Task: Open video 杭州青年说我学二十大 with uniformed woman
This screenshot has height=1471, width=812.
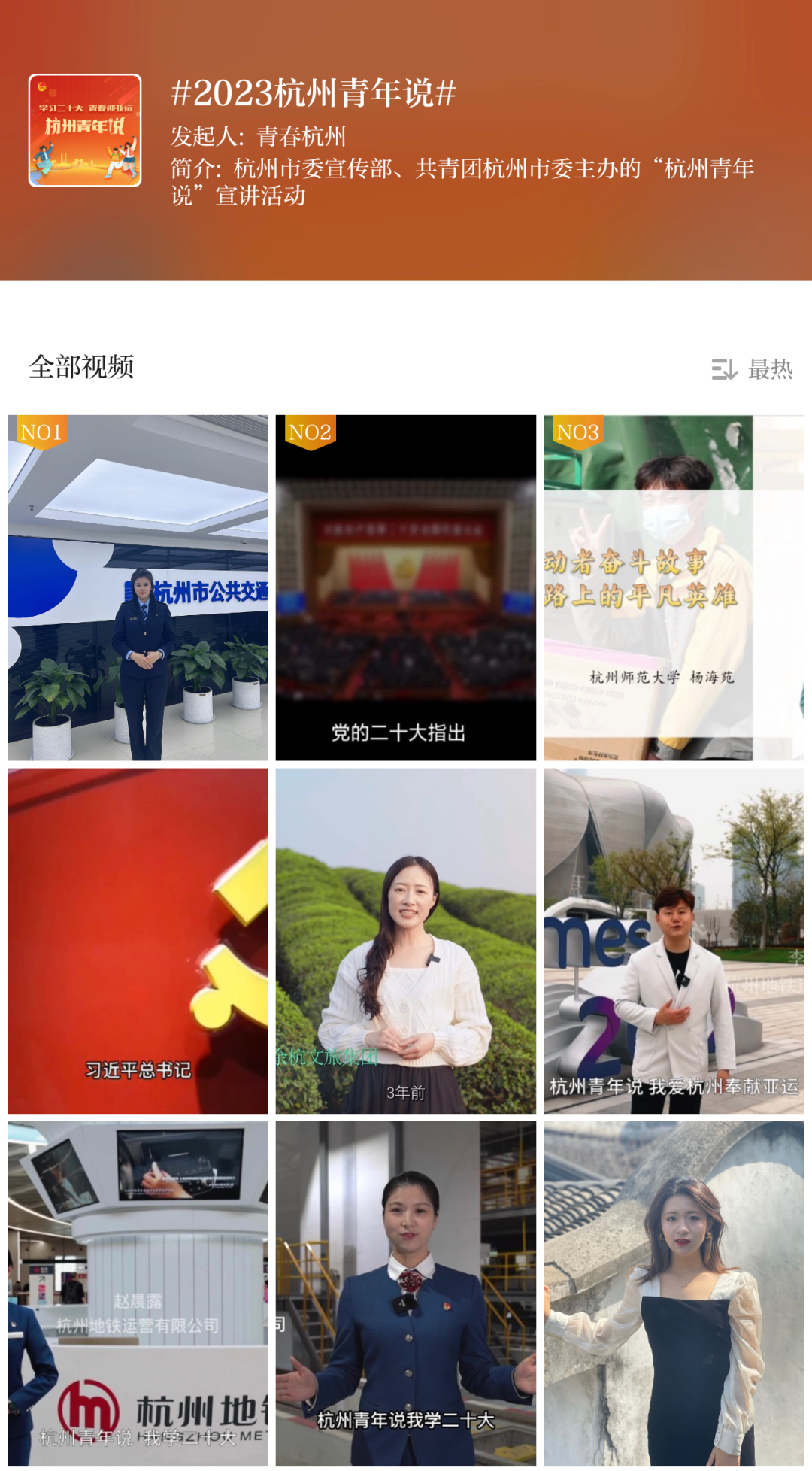Action: pos(405,1293)
